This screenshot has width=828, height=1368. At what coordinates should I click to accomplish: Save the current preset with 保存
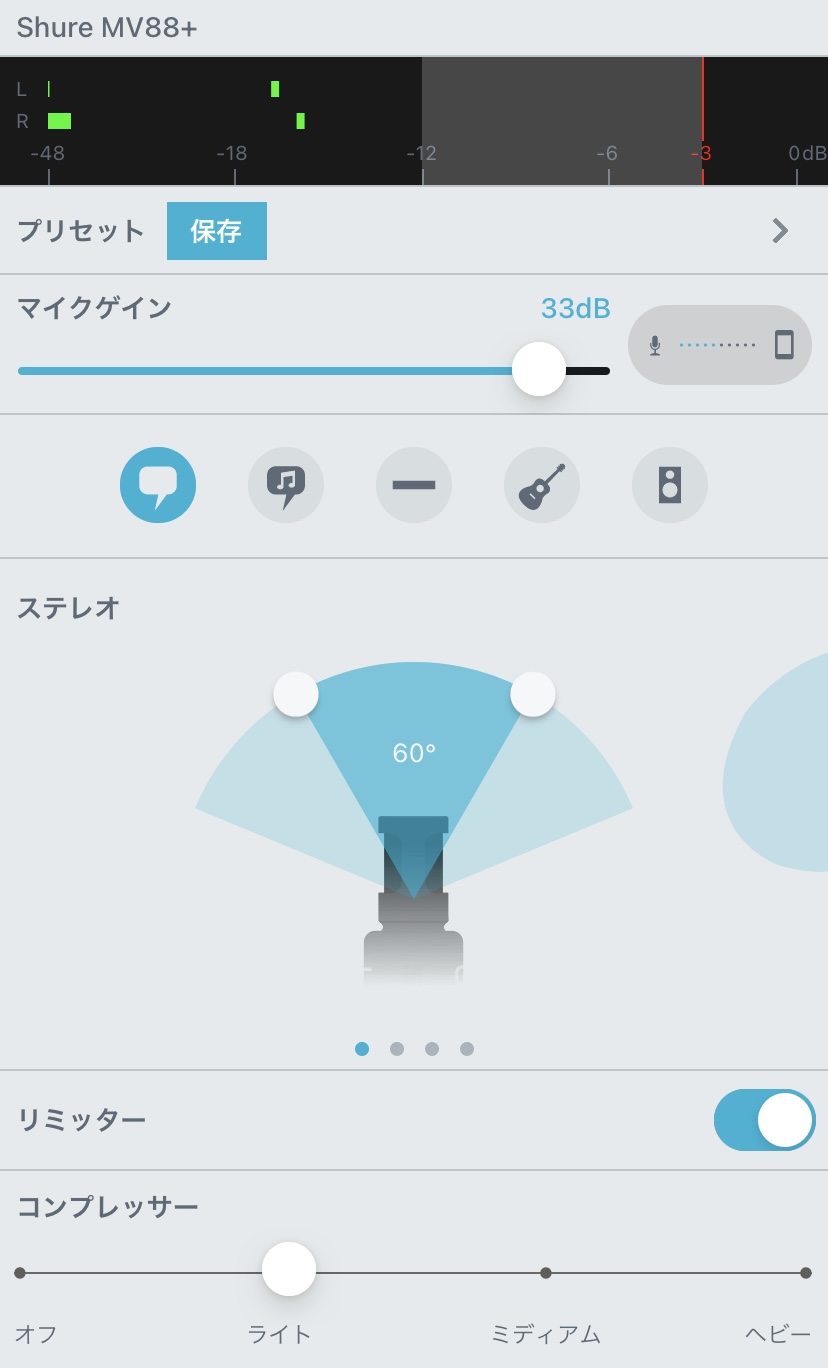[x=216, y=231]
